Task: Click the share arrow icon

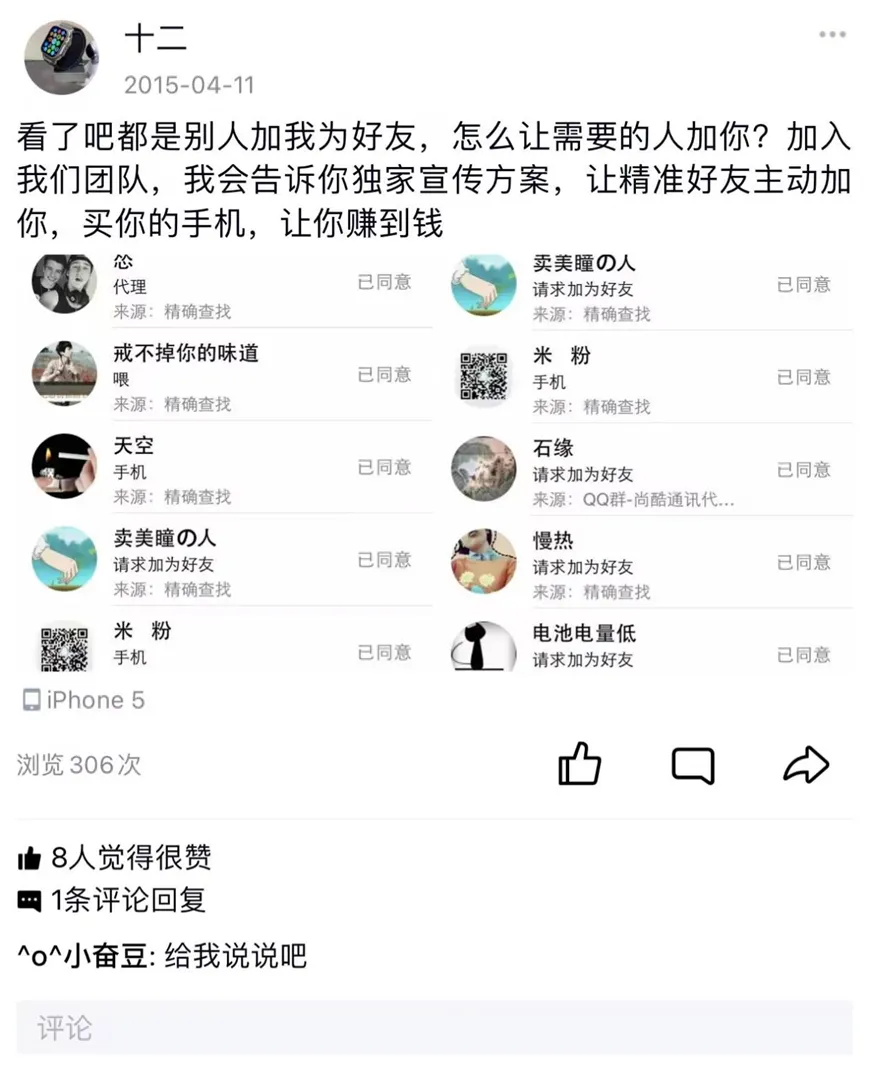Action: point(805,765)
